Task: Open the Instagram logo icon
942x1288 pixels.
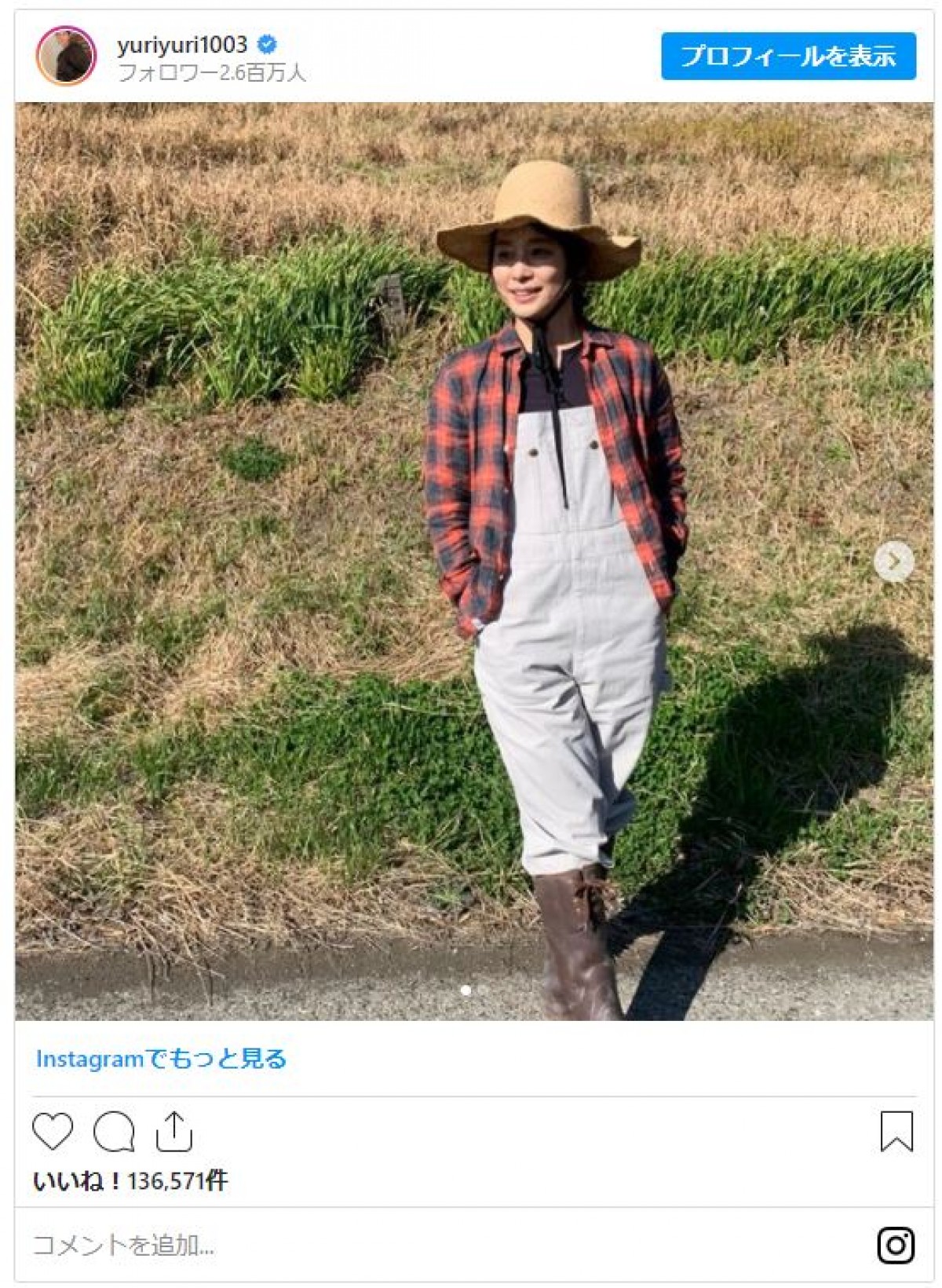Action: click(x=896, y=1245)
